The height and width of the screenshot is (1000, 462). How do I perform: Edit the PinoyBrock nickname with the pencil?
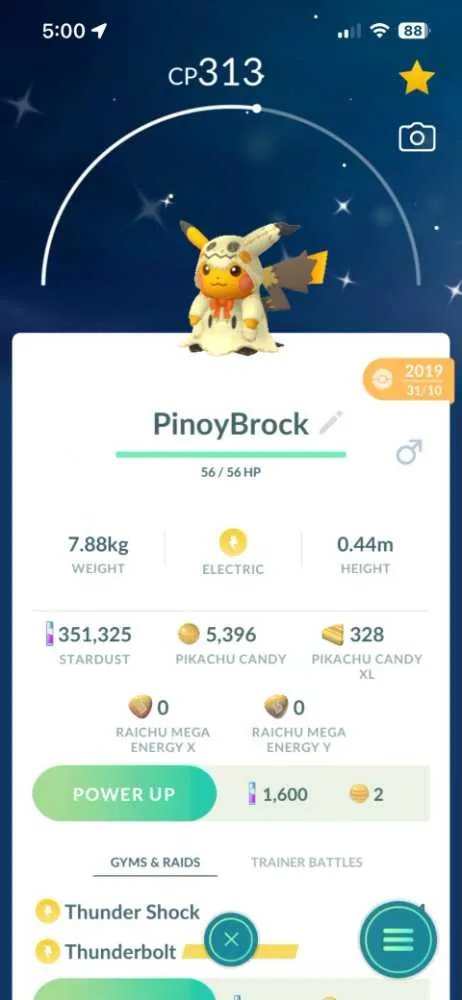331,423
